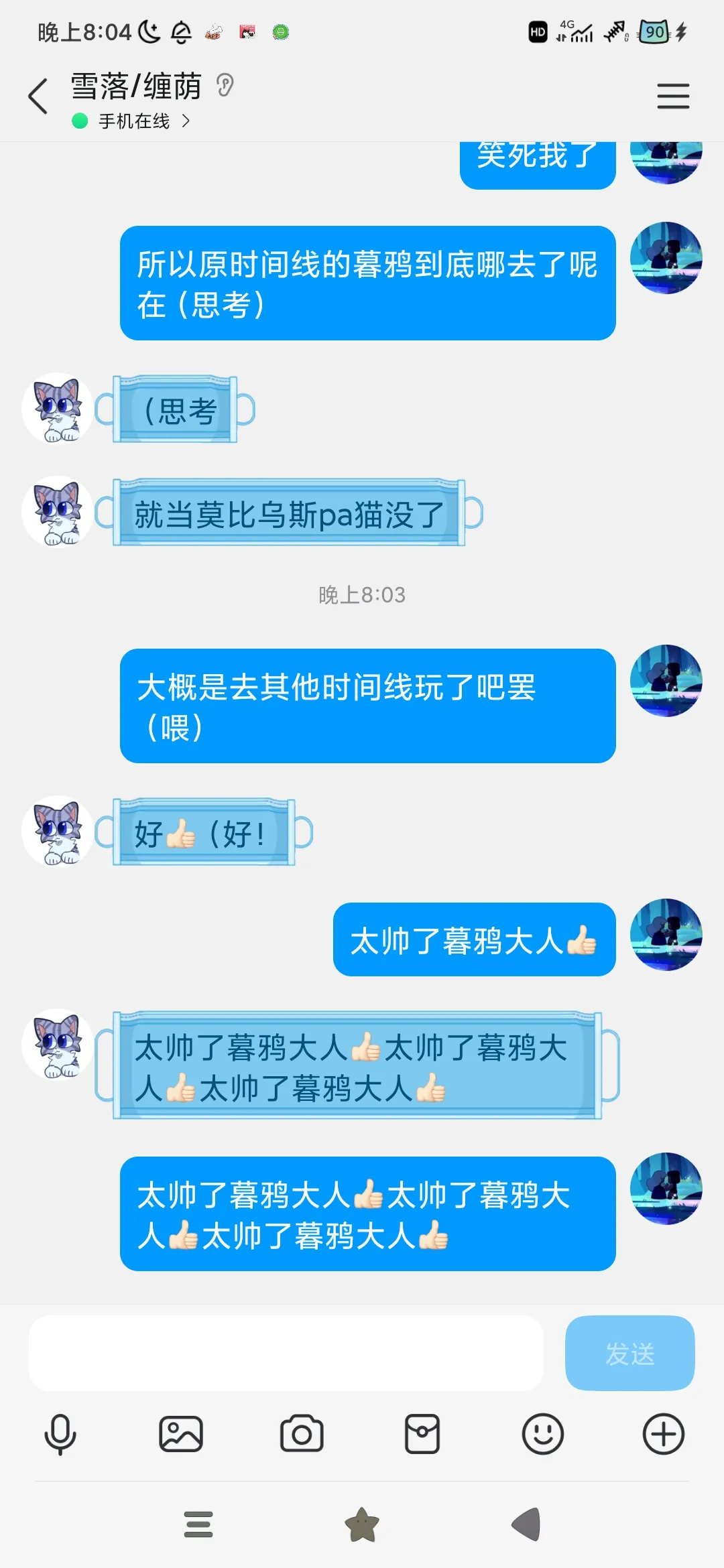The image size is (724, 1568).
Task: Tap the system home star button
Action: pos(362,1526)
